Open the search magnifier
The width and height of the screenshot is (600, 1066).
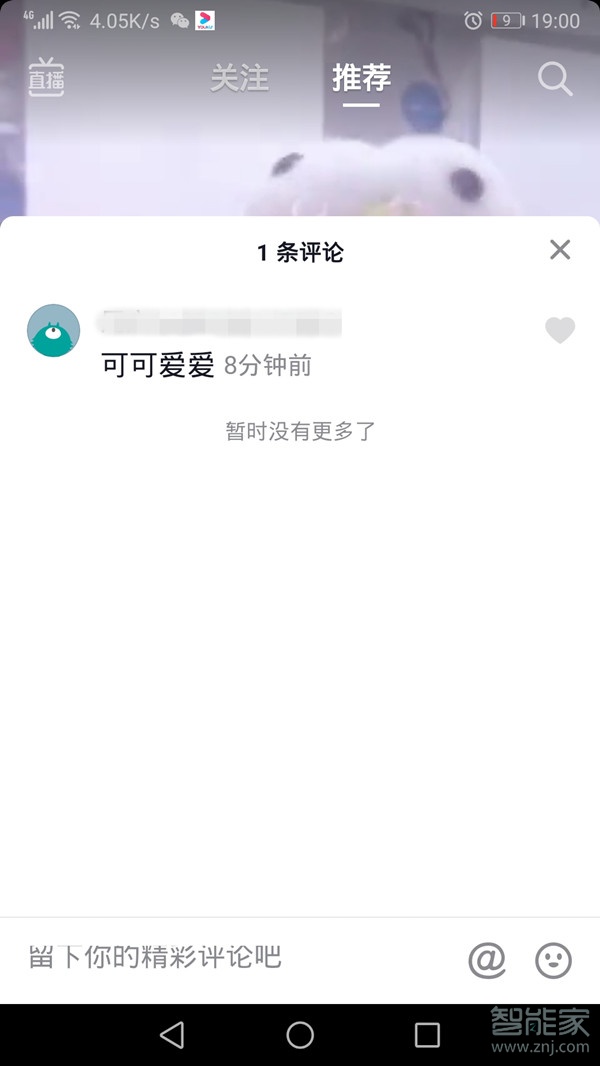555,78
